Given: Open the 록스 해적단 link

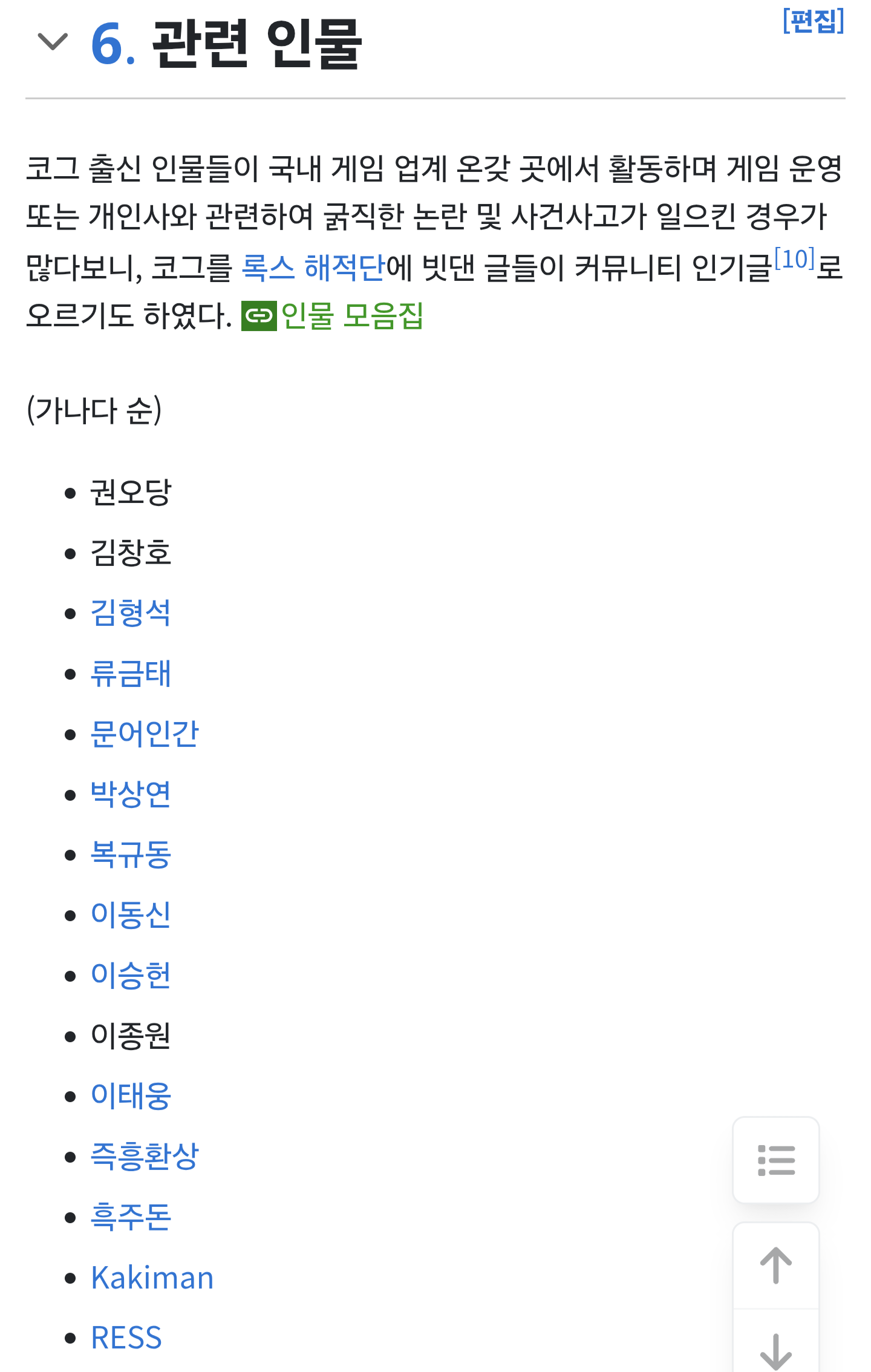Looking at the screenshot, I should point(313,267).
